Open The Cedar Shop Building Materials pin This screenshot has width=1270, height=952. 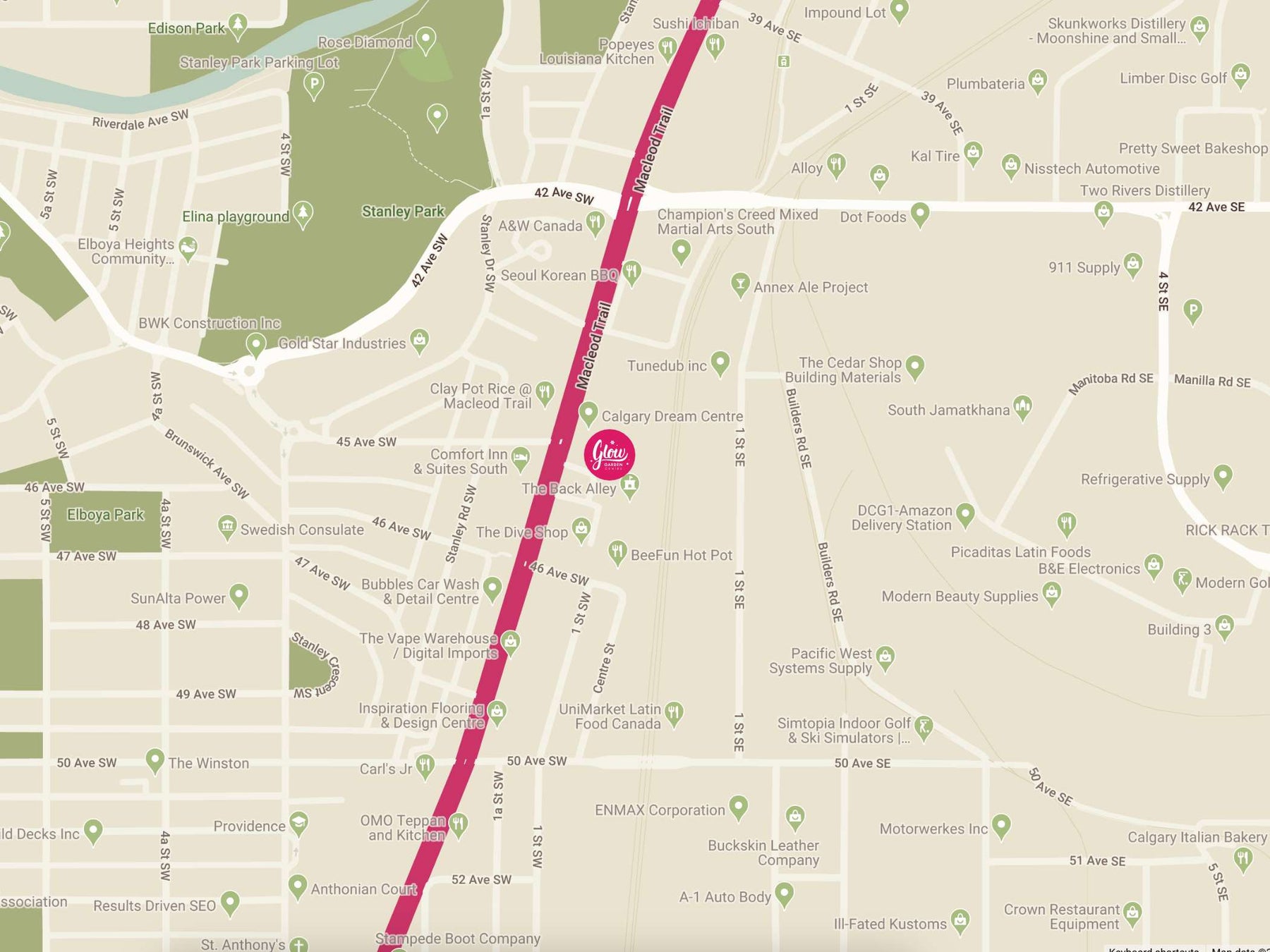(914, 367)
